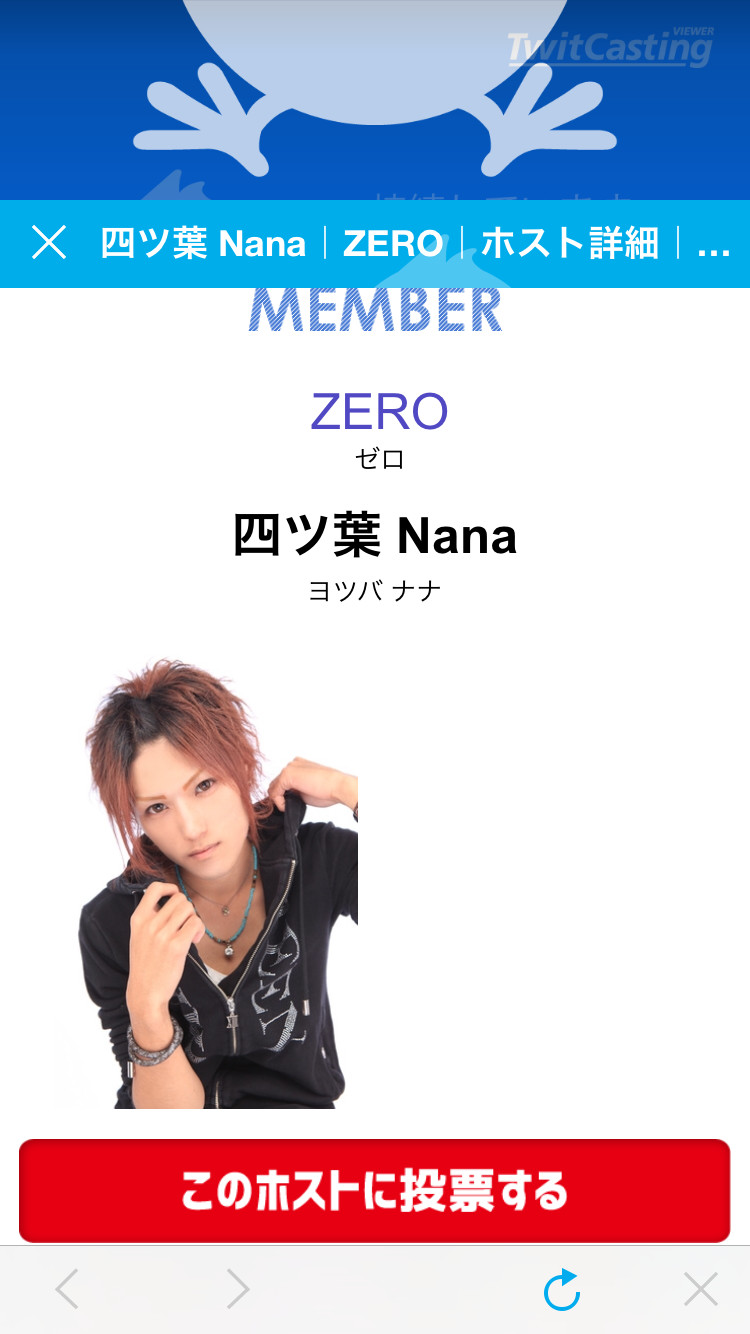The width and height of the screenshot is (750, 1334).
Task: Open the ZERO club link
Action: pos(379,411)
